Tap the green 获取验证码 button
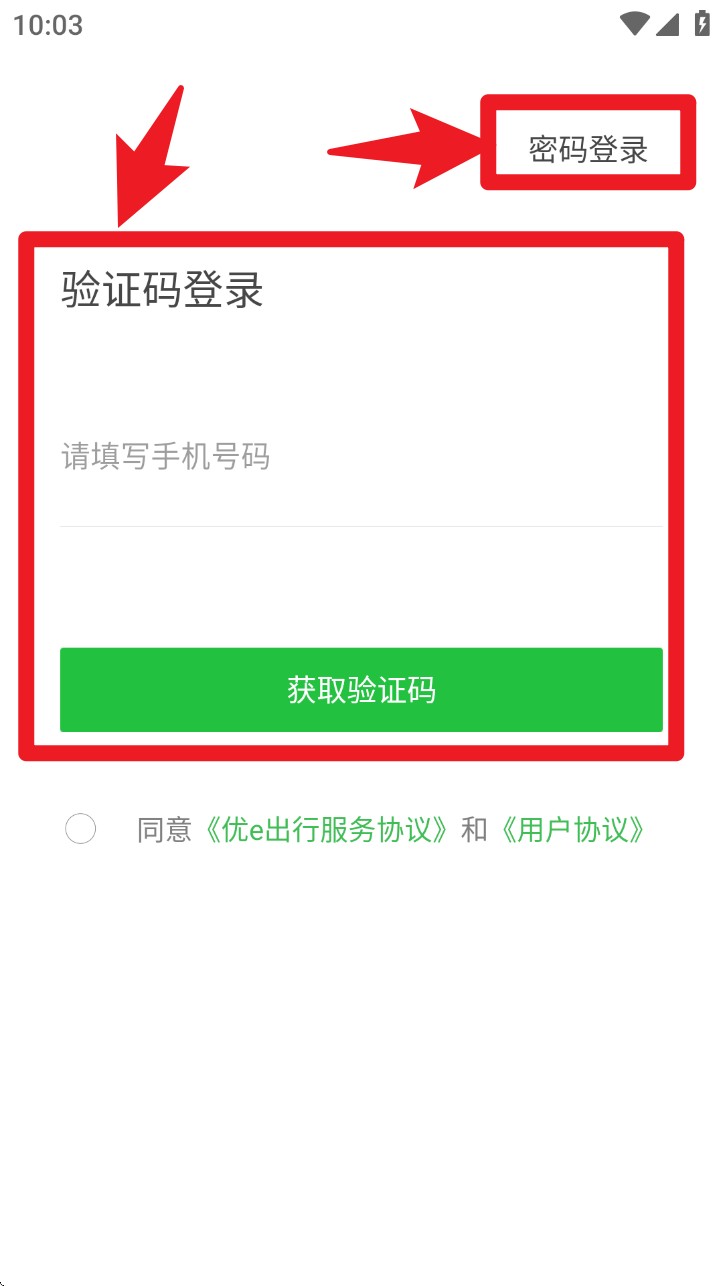 361,690
